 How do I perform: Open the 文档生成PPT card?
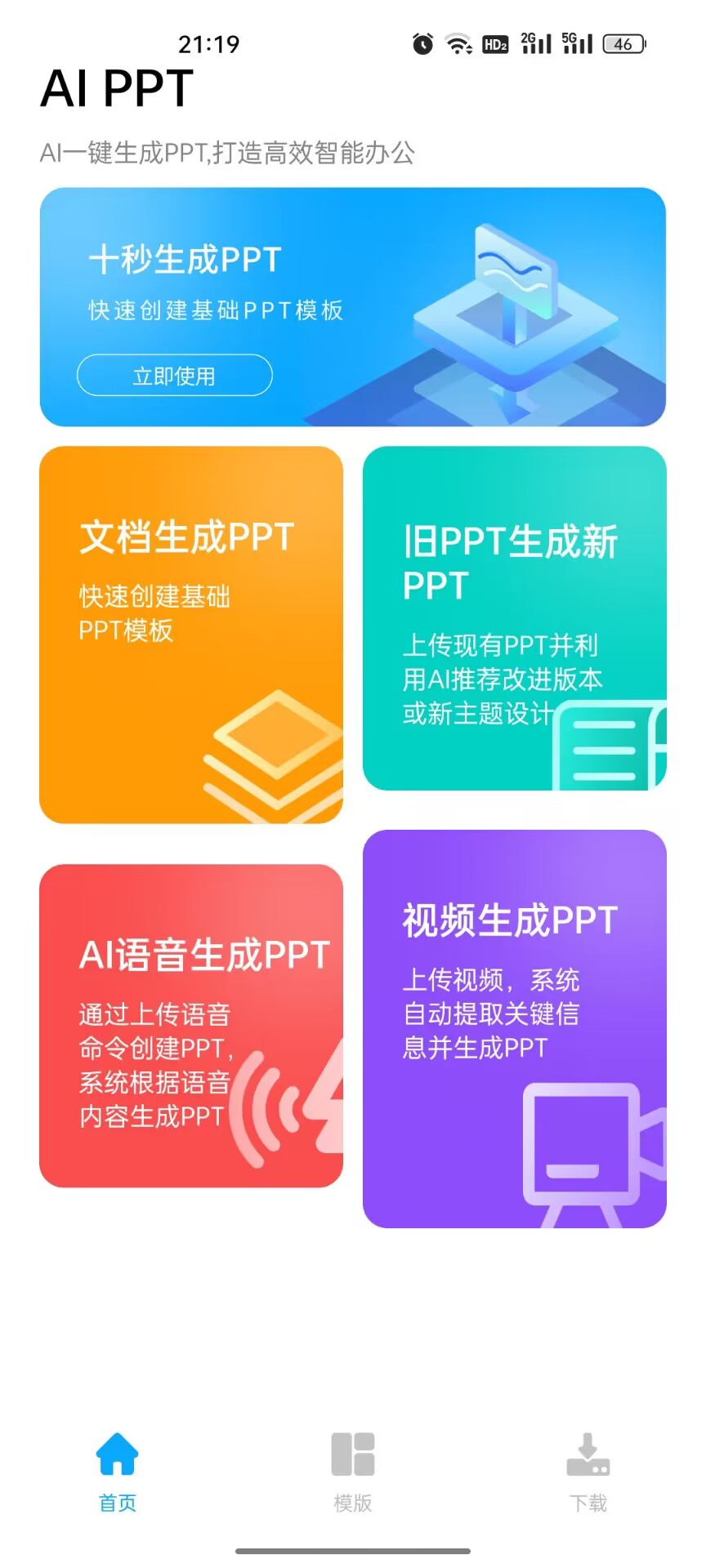pos(191,635)
